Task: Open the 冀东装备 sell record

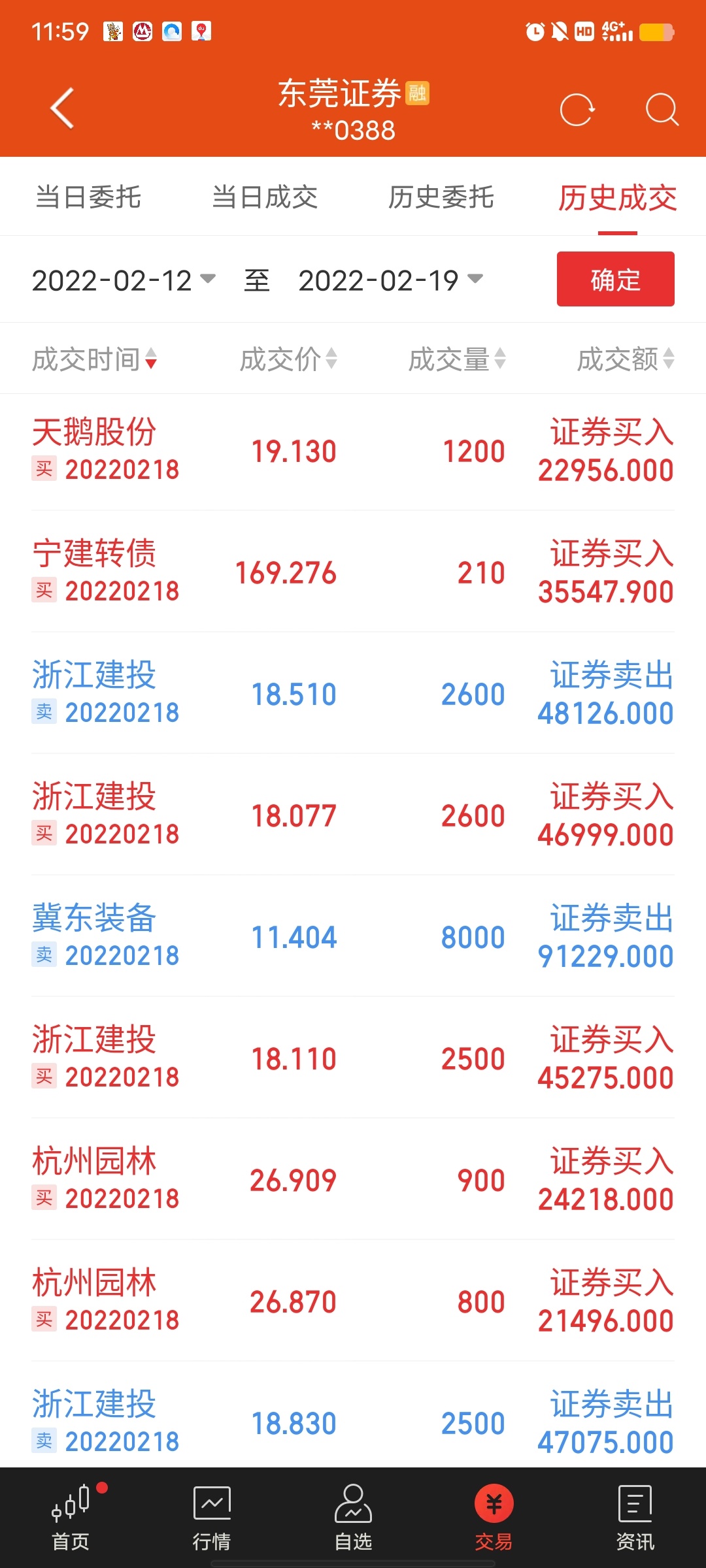Action: click(353, 937)
